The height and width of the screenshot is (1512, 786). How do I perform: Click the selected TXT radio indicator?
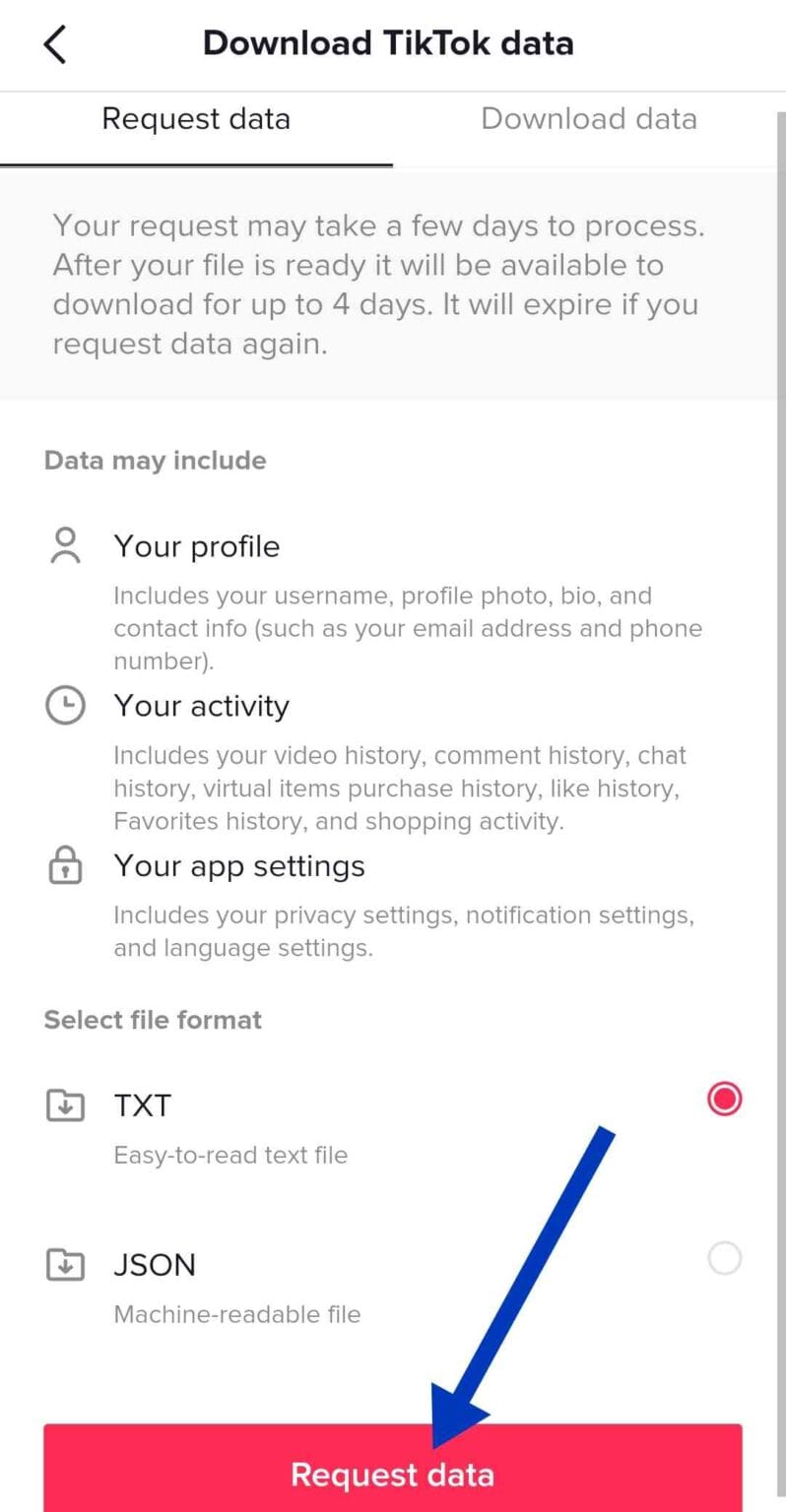724,1099
